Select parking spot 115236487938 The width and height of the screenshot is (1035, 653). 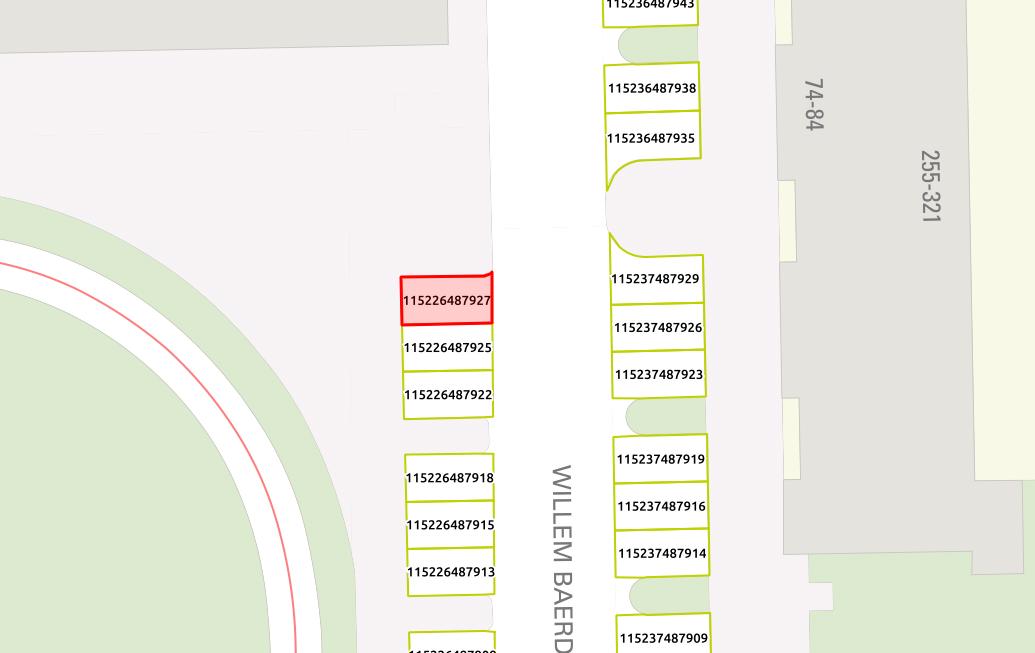pyautogui.click(x=652, y=88)
